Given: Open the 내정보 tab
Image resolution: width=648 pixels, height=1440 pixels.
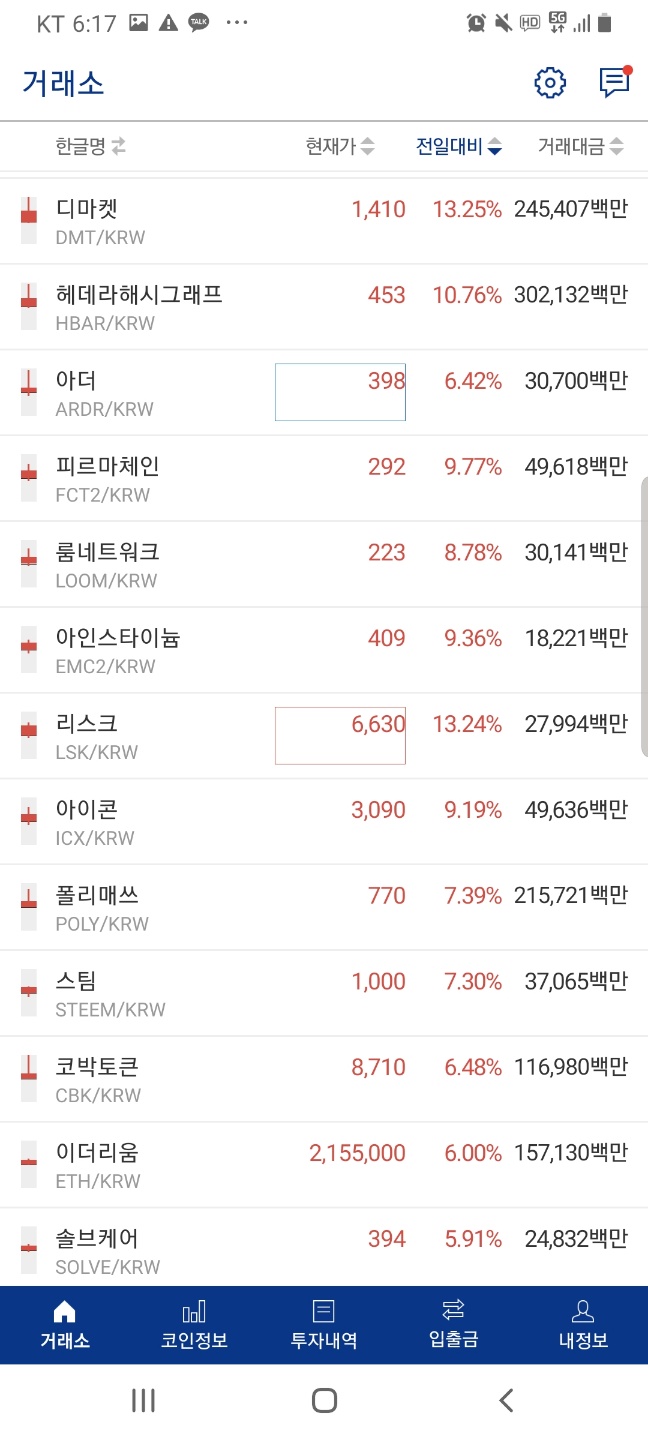Looking at the screenshot, I should 583,1325.
